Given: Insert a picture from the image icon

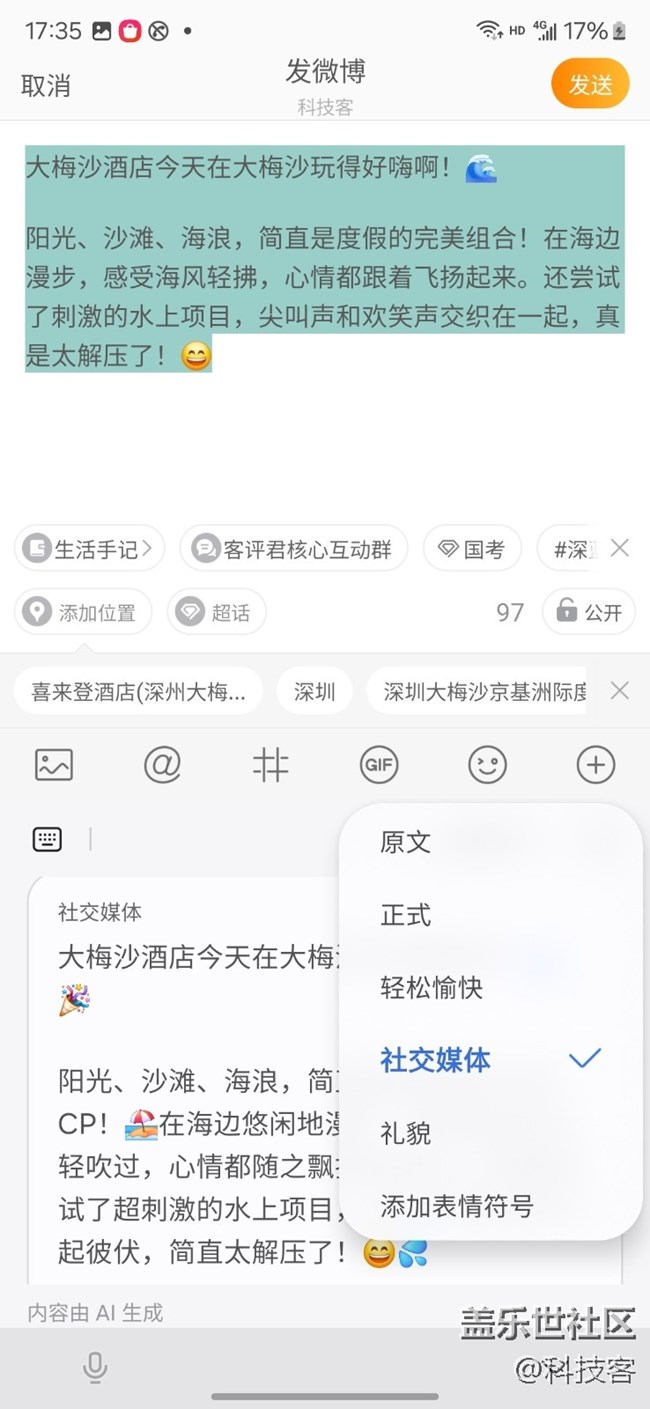Looking at the screenshot, I should tap(54, 766).
